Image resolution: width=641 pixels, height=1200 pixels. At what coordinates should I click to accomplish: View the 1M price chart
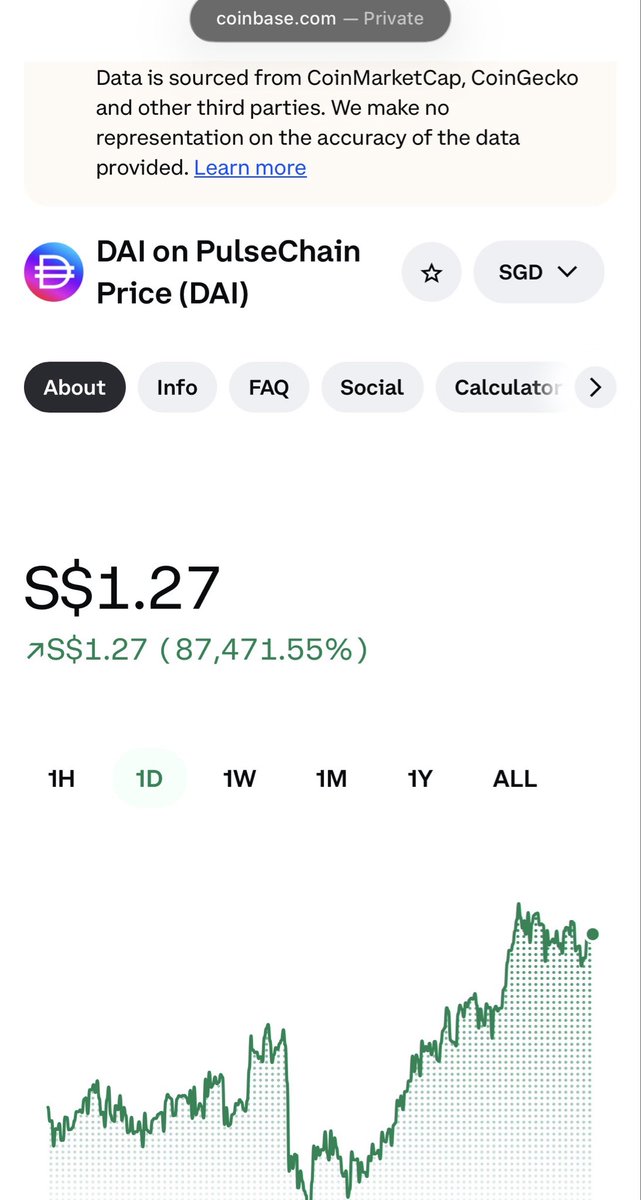pos(331,778)
